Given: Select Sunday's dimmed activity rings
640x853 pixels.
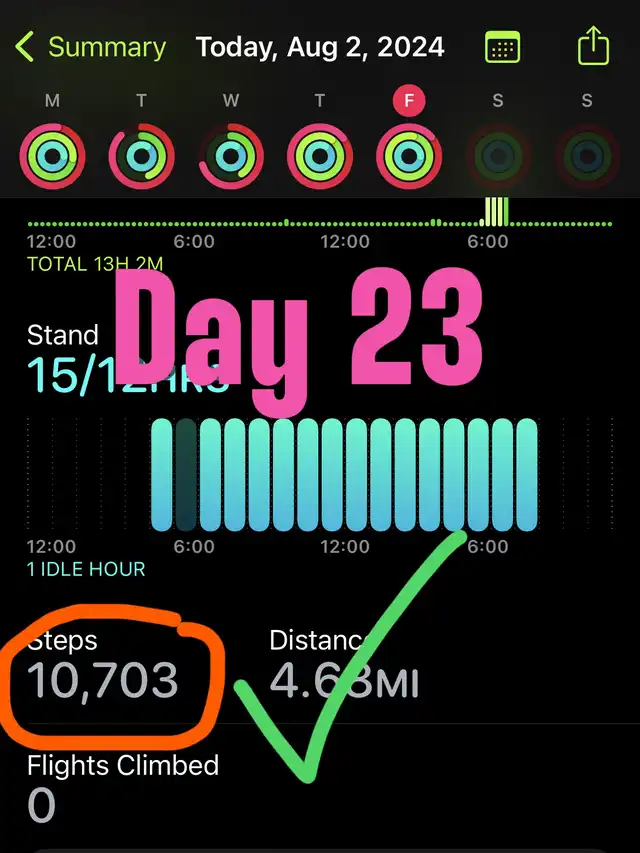Looking at the screenshot, I should pos(587,157).
